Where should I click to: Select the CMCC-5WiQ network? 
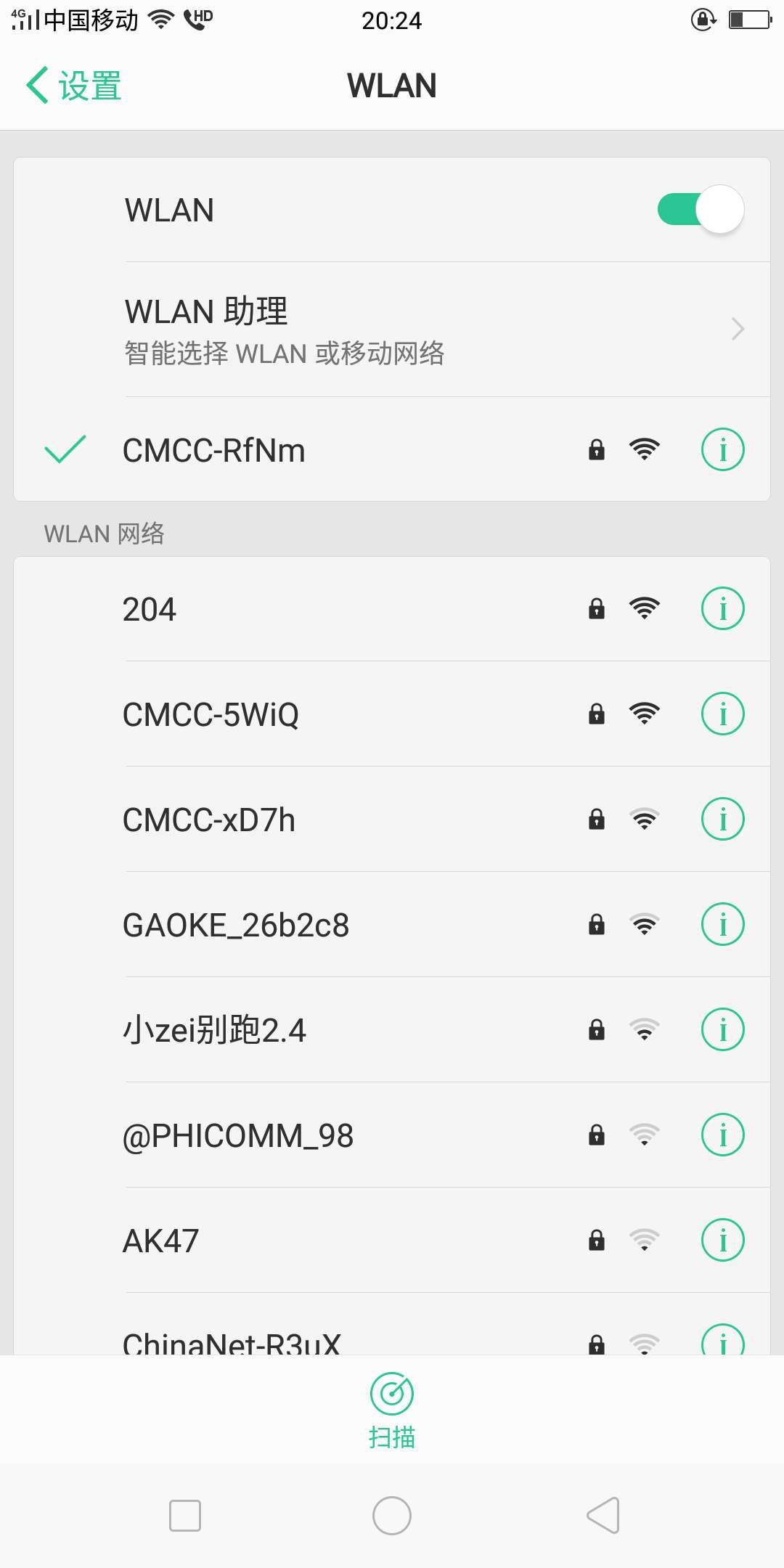point(290,714)
